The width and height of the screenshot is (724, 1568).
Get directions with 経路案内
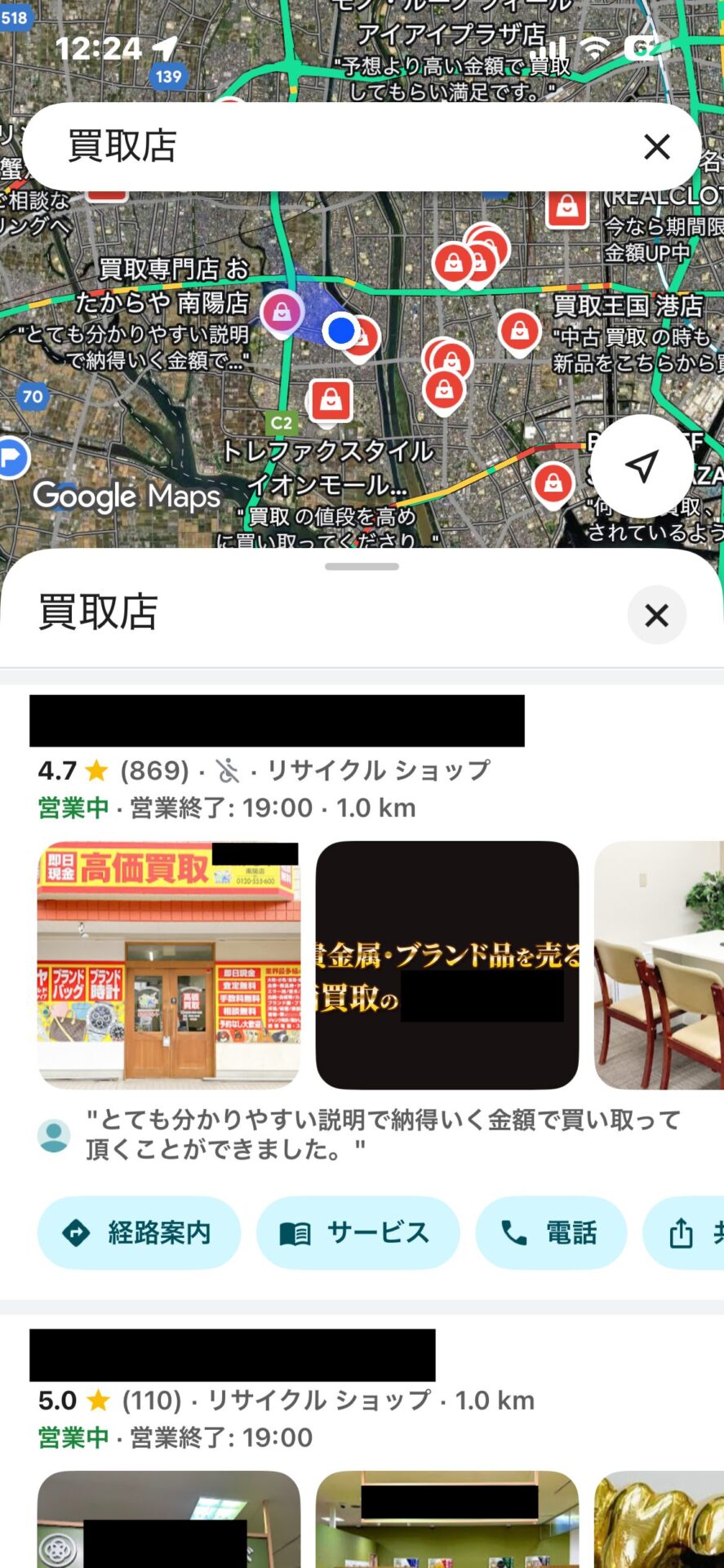(140, 1232)
